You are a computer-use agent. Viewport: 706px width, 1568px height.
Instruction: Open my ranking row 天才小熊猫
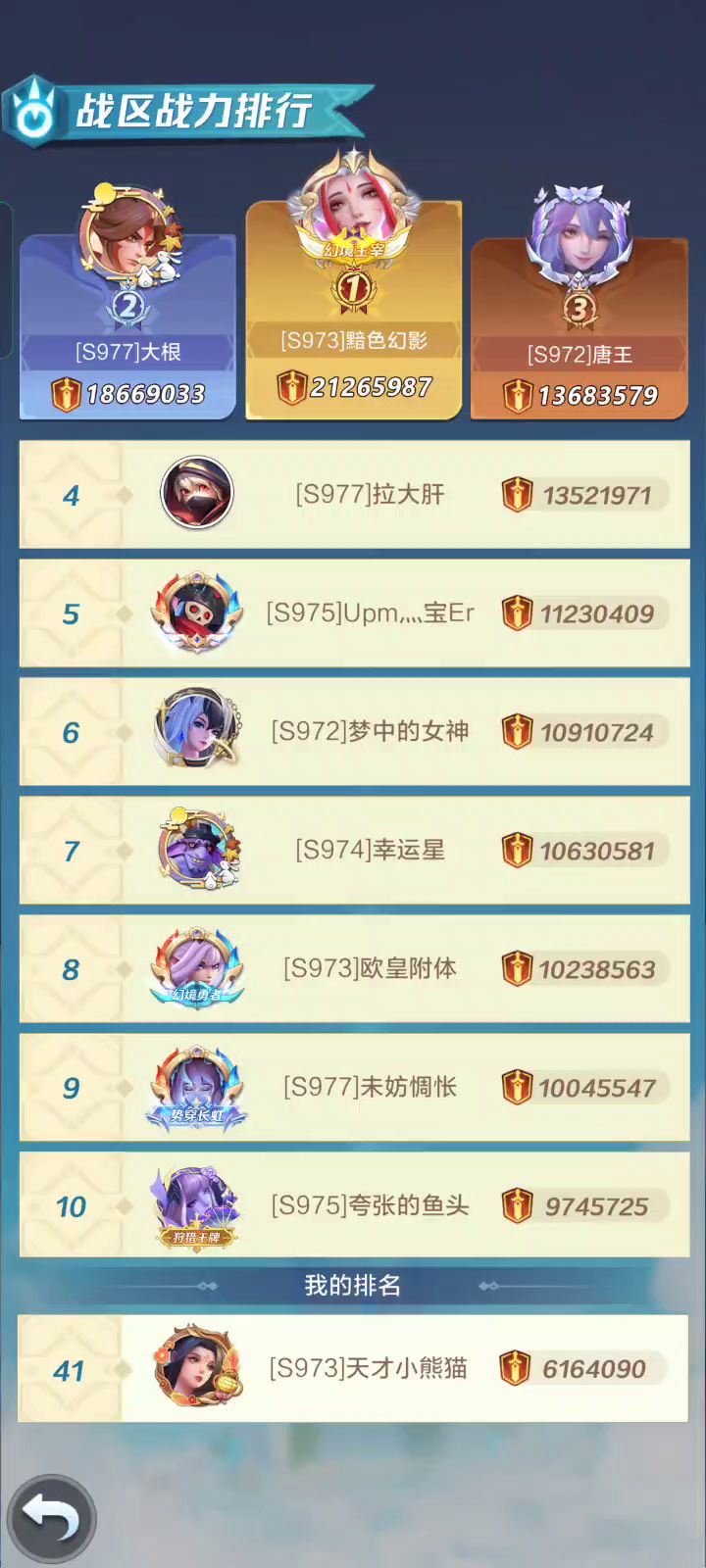click(x=353, y=1369)
